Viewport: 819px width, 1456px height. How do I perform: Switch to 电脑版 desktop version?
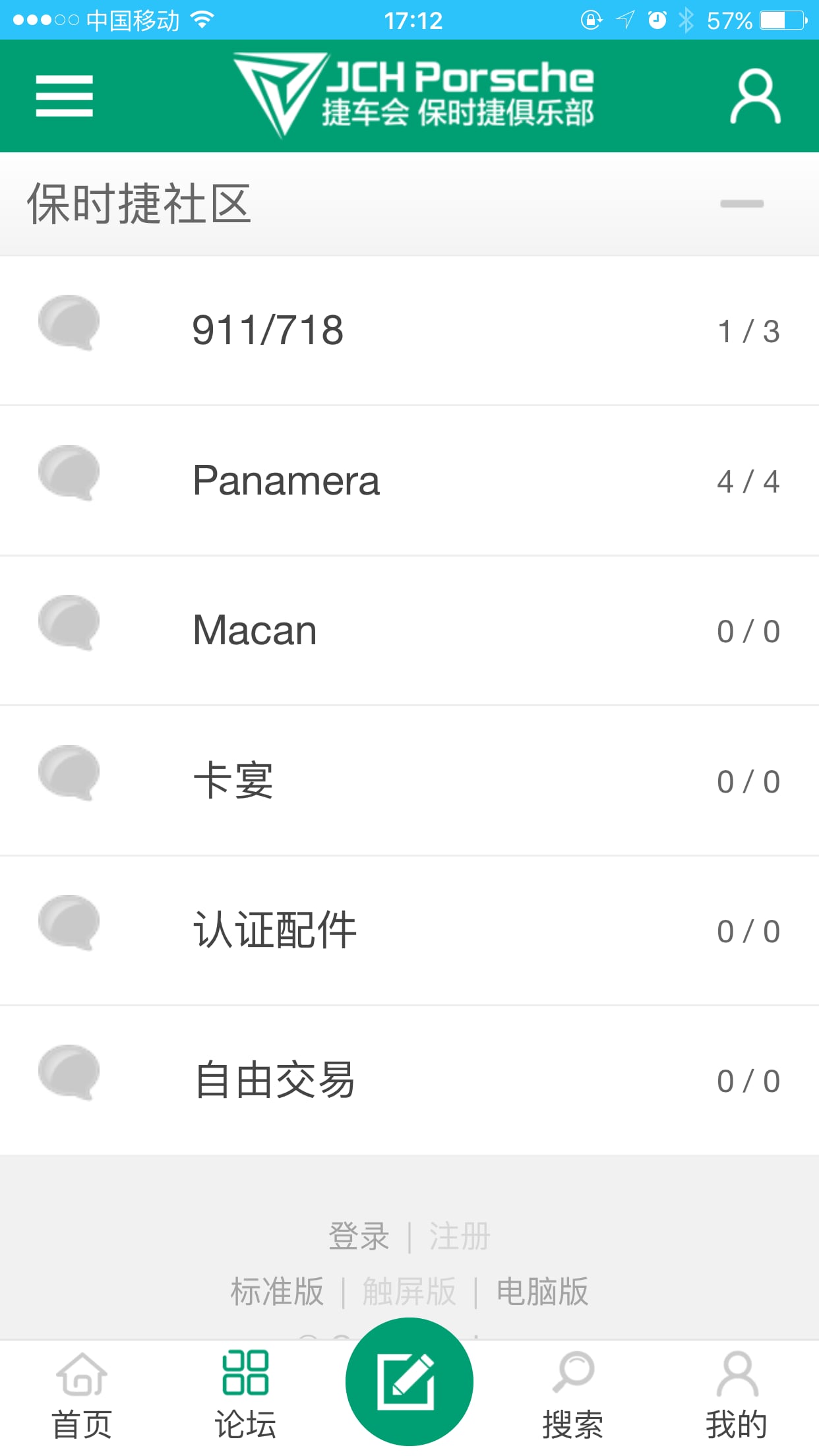[542, 1291]
